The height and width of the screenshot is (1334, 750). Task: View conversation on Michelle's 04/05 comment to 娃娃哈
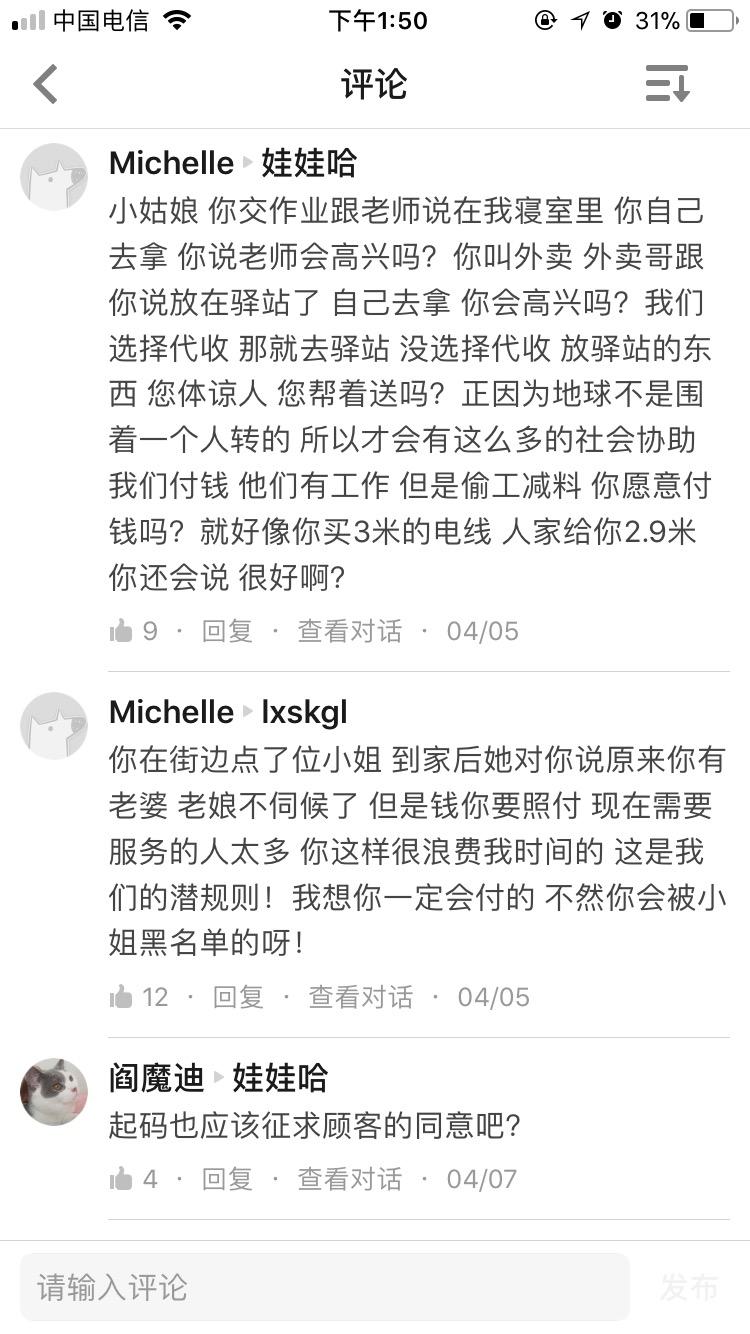[x=349, y=631]
